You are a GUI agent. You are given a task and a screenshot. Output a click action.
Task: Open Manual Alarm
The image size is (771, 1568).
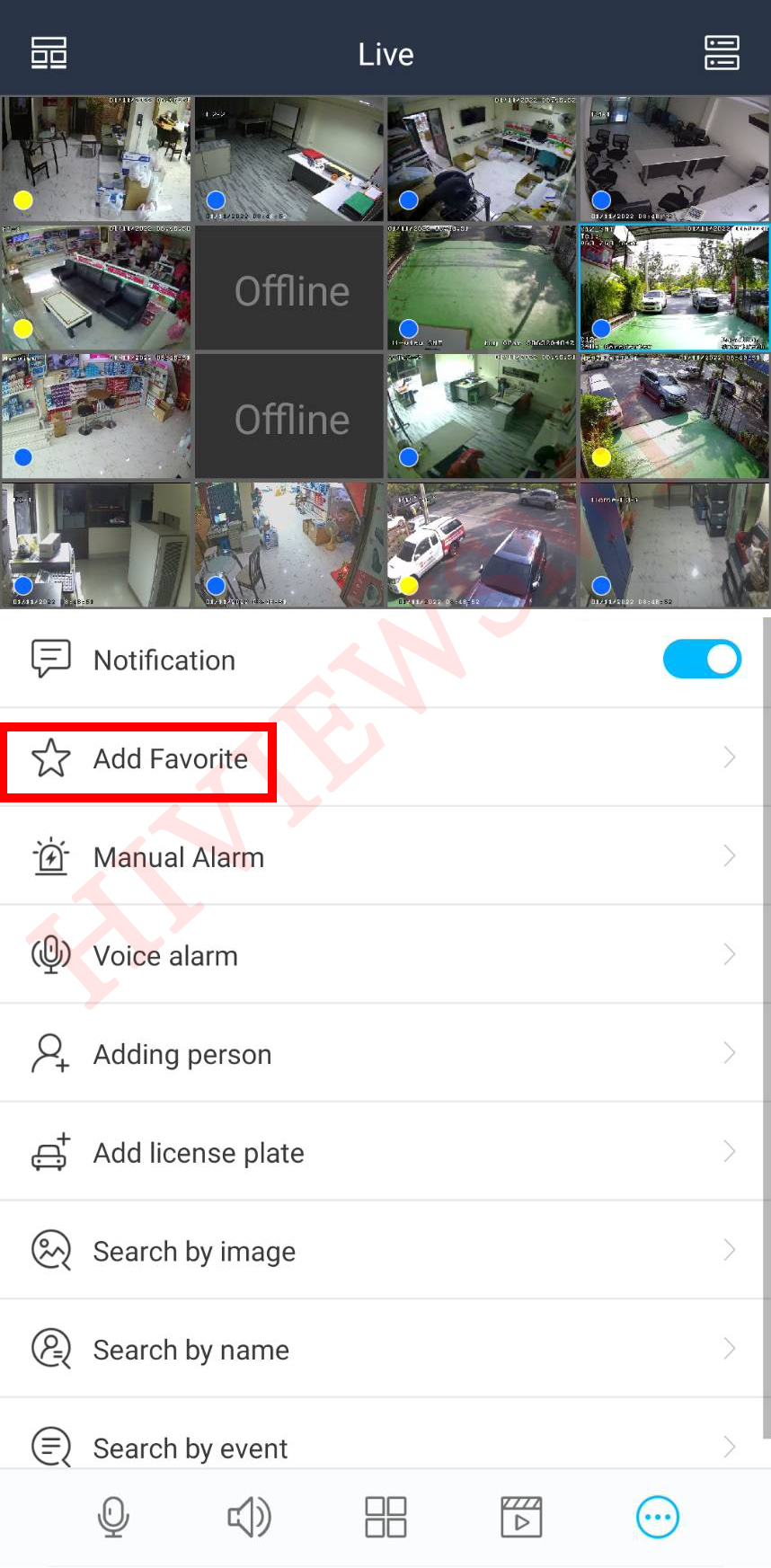179,857
